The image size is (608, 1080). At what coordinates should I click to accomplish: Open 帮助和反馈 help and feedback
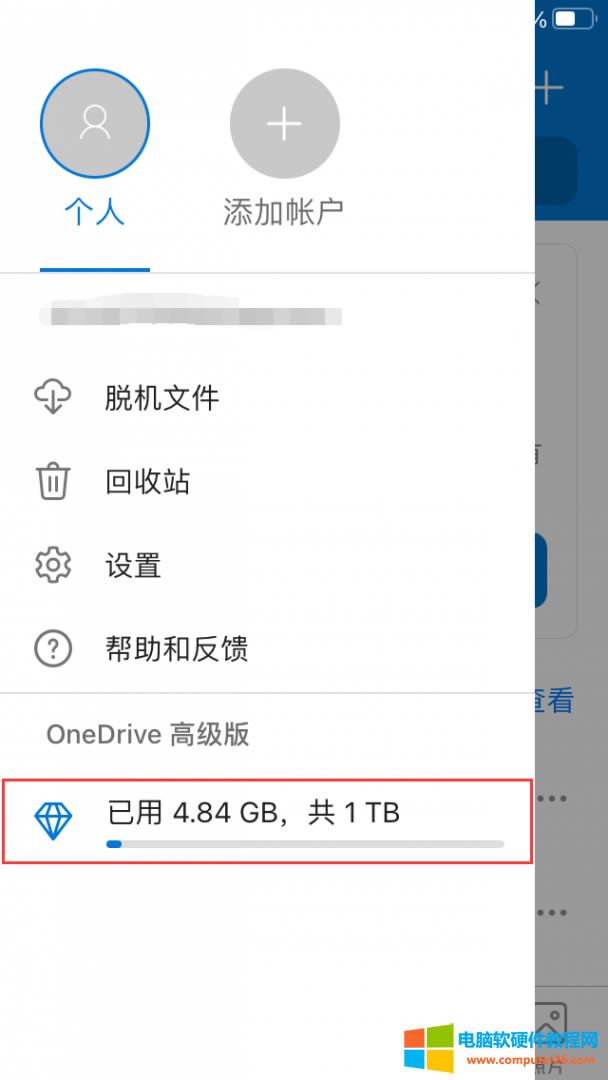tap(176, 649)
